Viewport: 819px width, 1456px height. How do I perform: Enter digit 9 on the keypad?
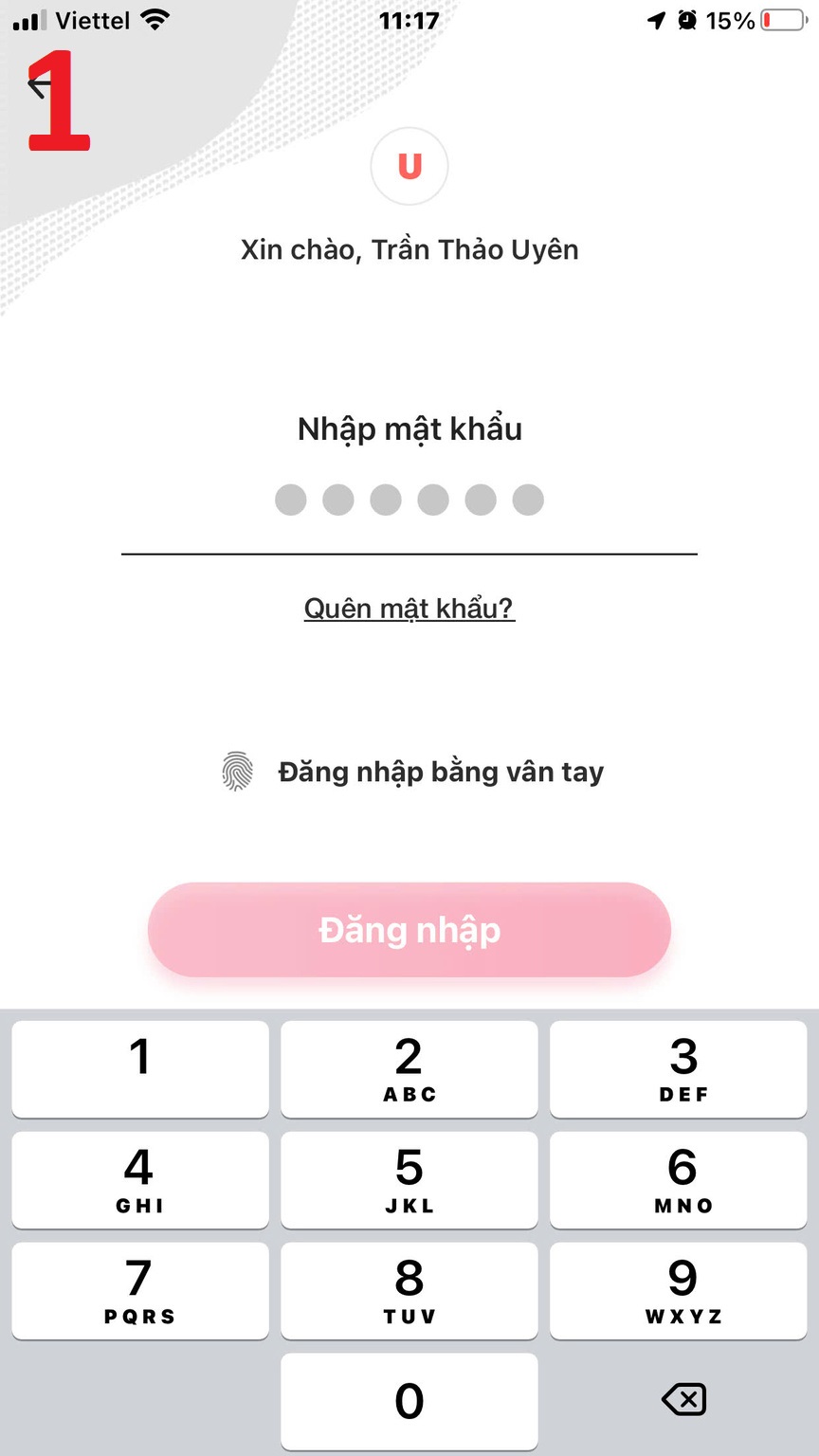click(682, 1290)
